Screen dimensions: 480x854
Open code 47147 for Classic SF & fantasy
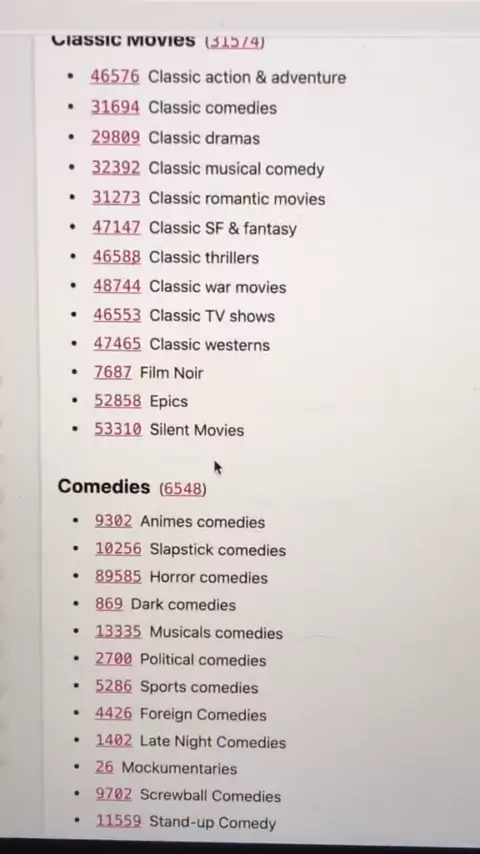(x=117, y=228)
